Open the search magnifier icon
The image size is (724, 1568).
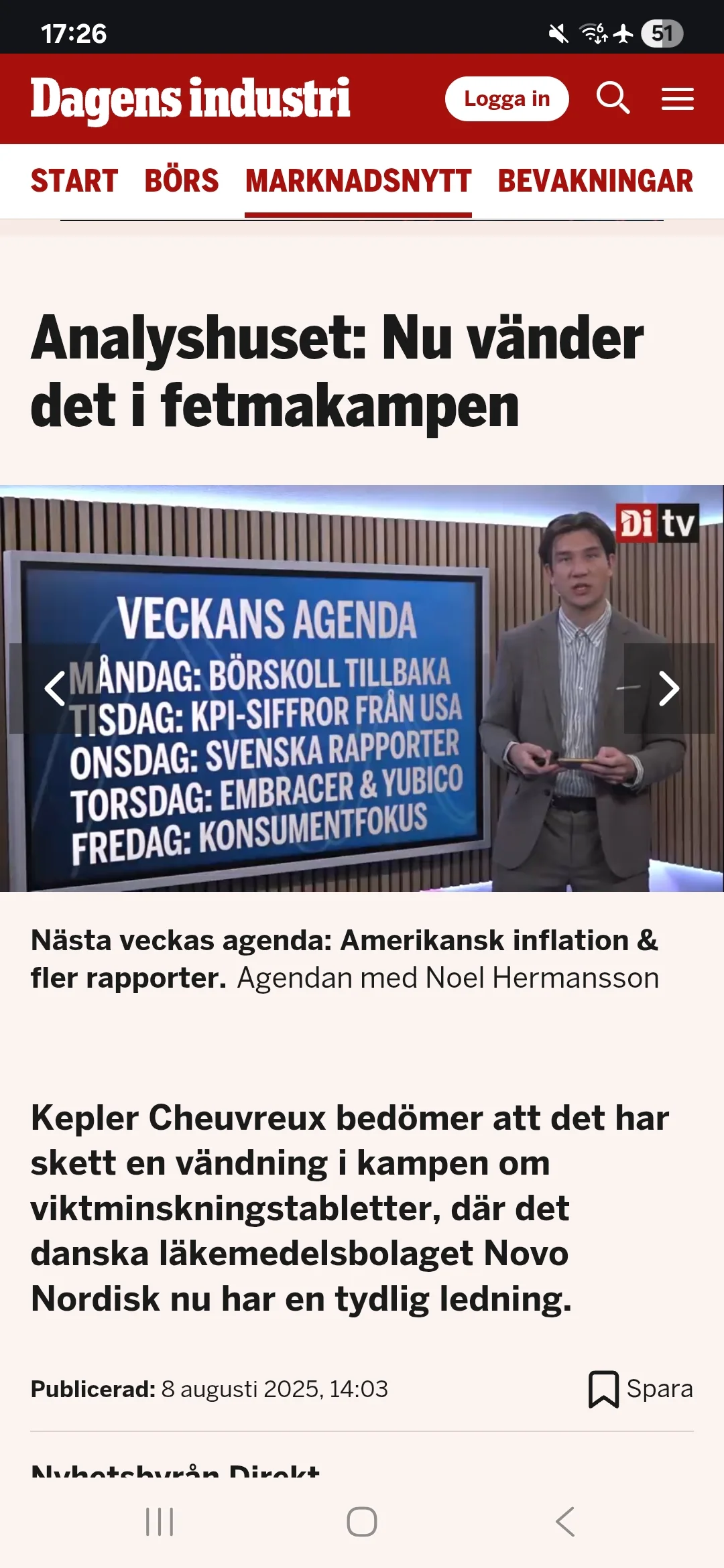(613, 99)
